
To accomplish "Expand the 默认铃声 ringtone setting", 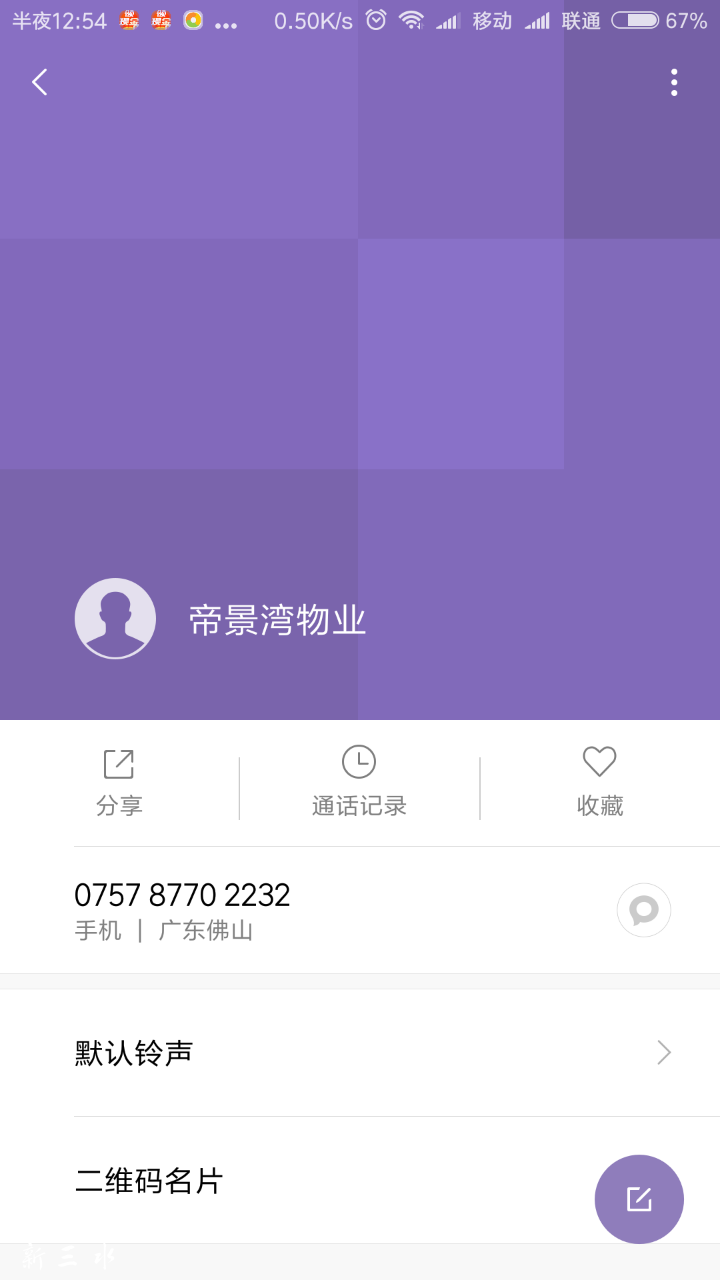I will point(360,1052).
